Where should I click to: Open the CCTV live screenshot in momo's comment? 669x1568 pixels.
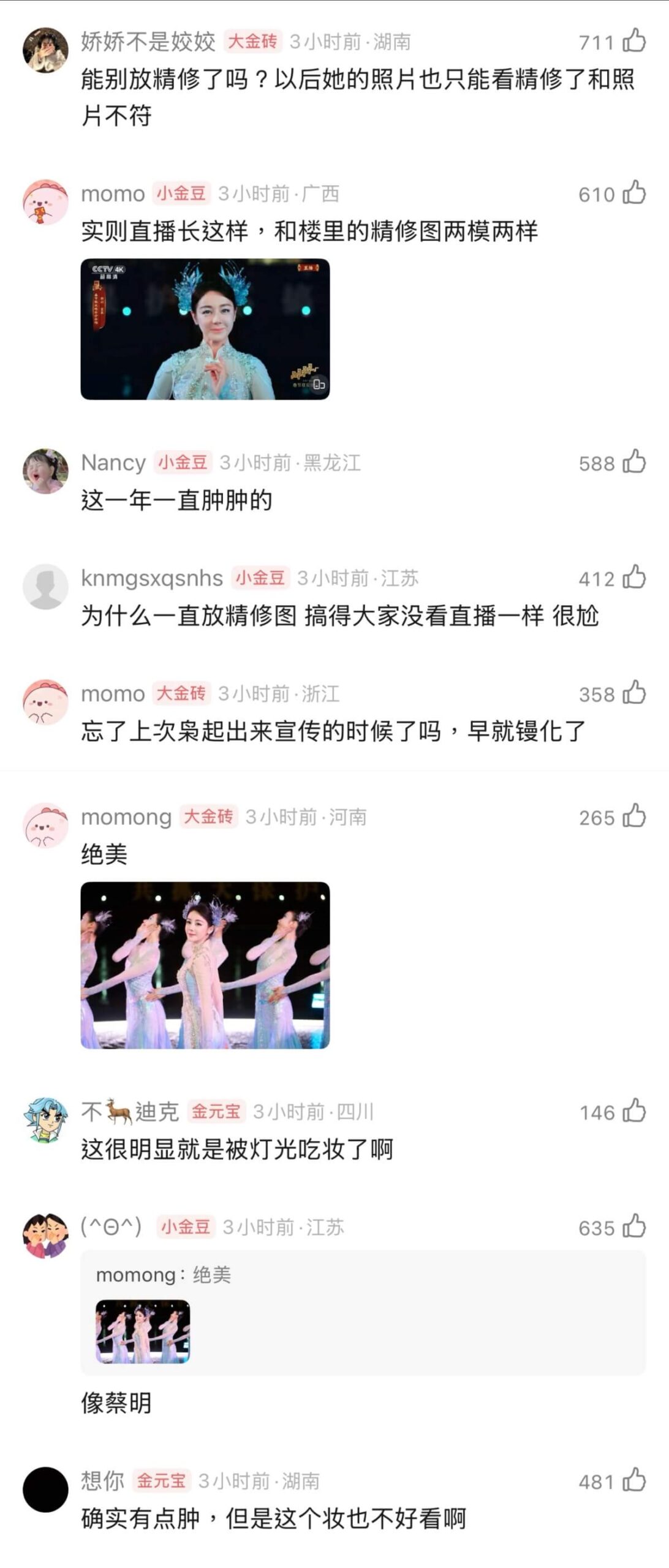205,329
